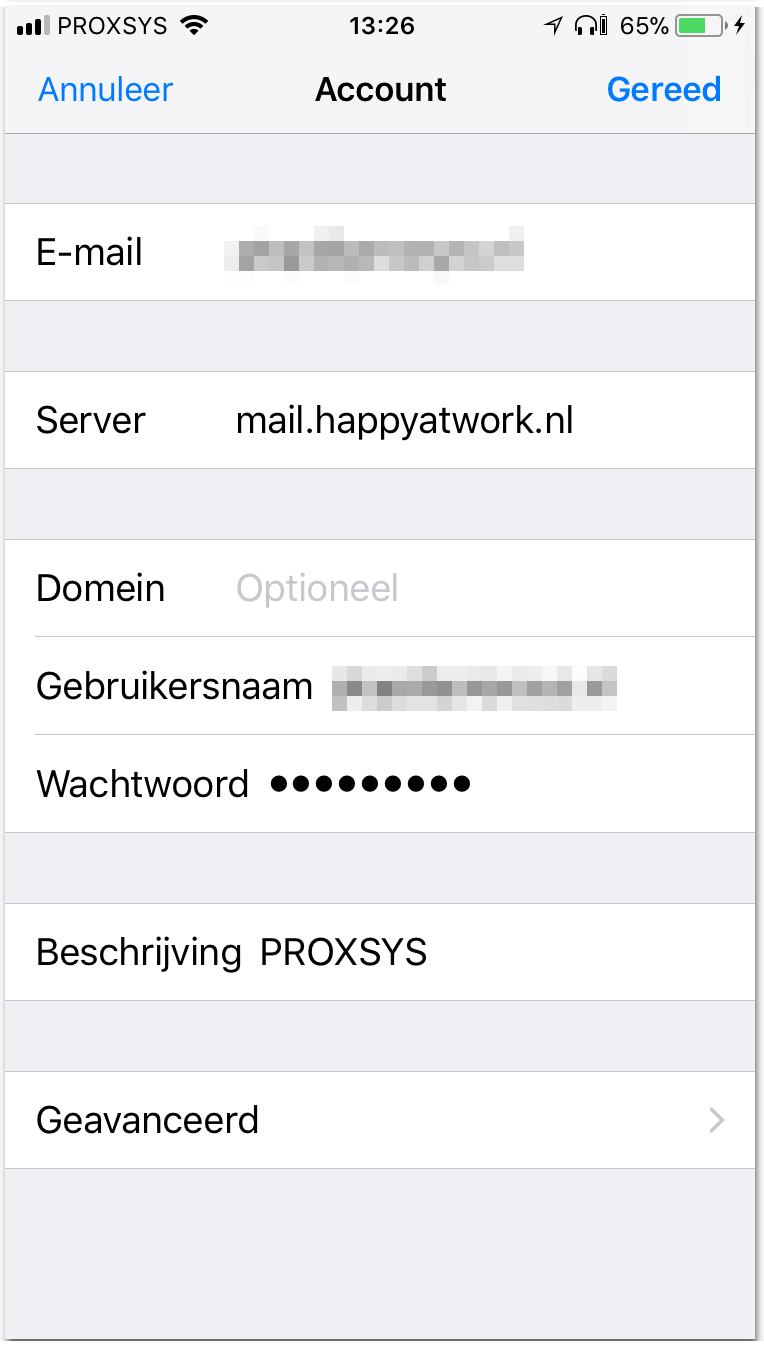Edit the Gebruikersnaam field
The height and width of the screenshot is (1348, 764).
(380, 686)
